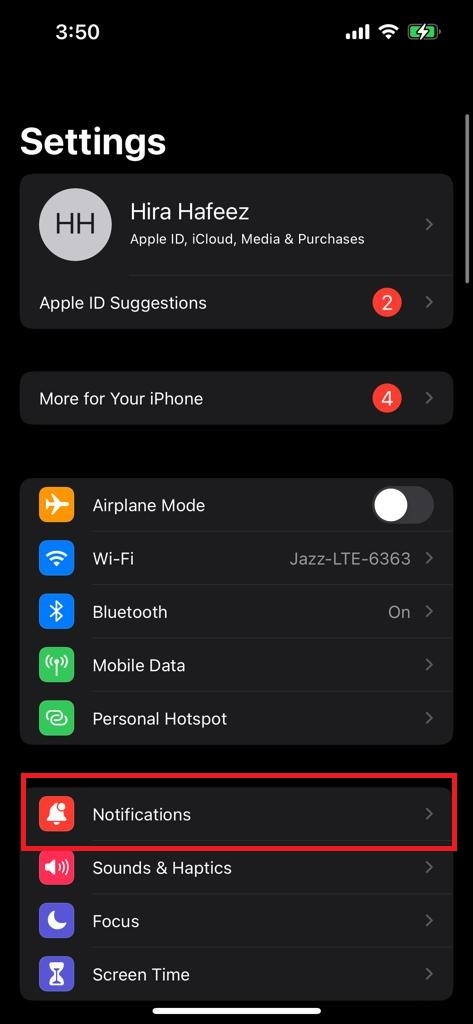Open Hira Hafeez Apple ID profile
Screen dimensions: 473x1024
[x=236, y=225]
